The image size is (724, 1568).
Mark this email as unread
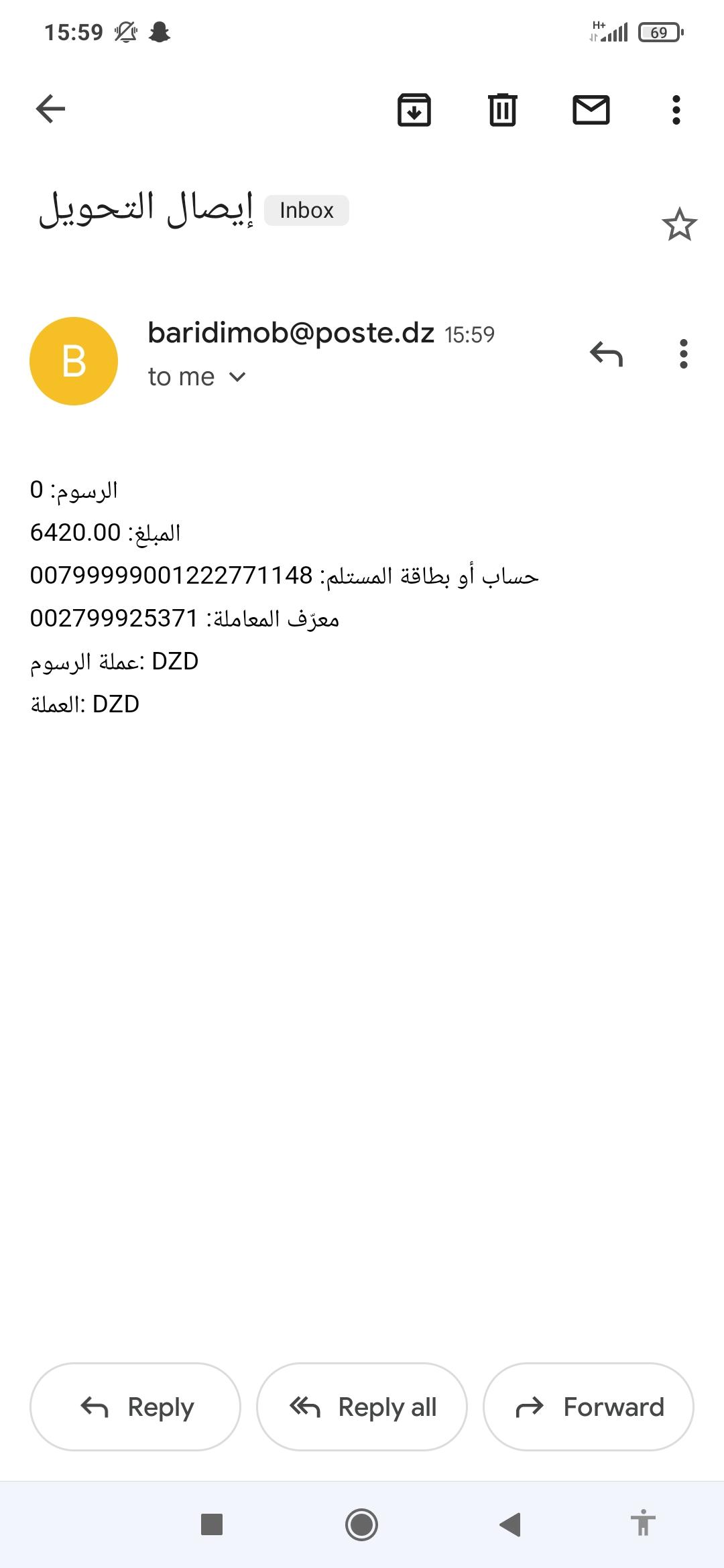tap(591, 110)
